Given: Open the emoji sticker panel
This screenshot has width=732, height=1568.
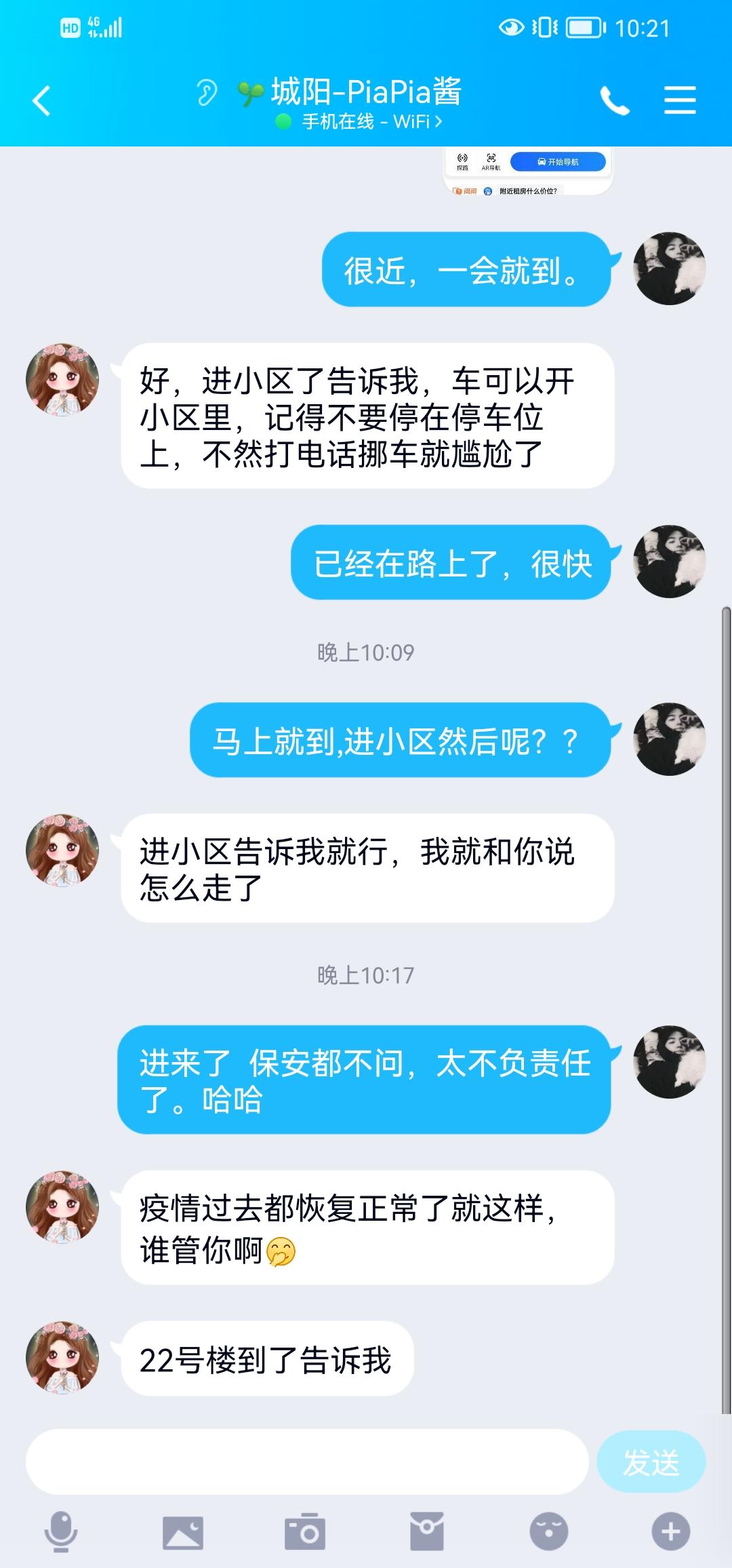Looking at the screenshot, I should (x=548, y=1532).
